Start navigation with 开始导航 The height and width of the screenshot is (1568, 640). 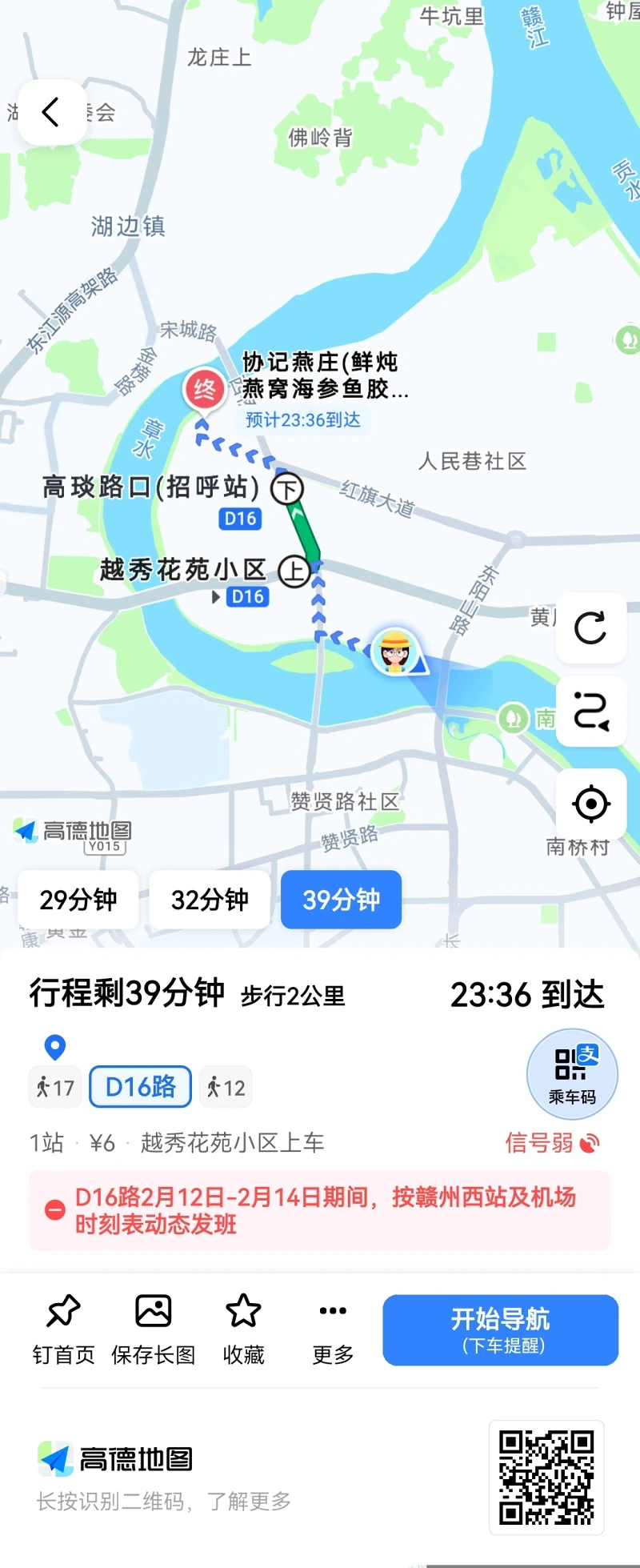click(x=500, y=1329)
